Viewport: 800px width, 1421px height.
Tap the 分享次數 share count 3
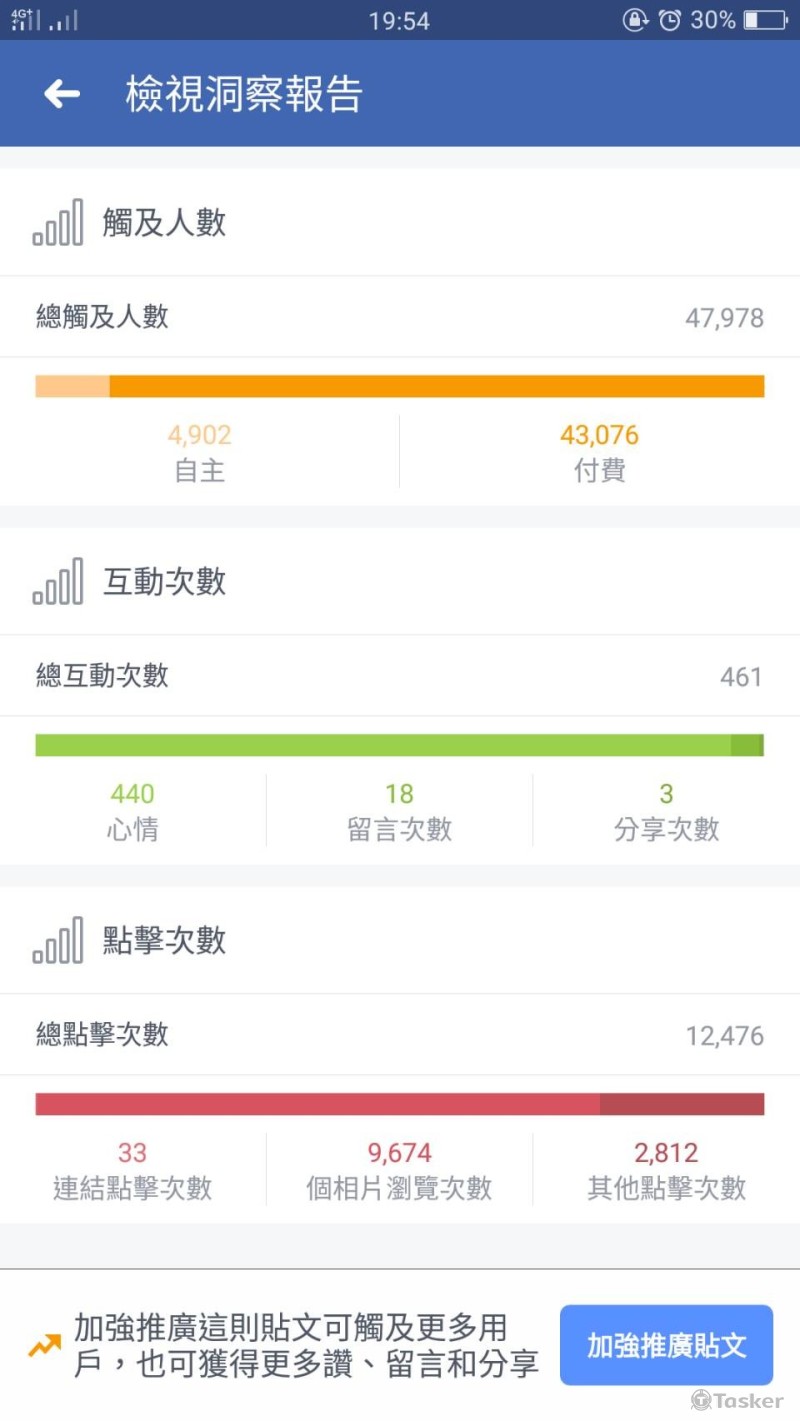pyautogui.click(x=666, y=808)
